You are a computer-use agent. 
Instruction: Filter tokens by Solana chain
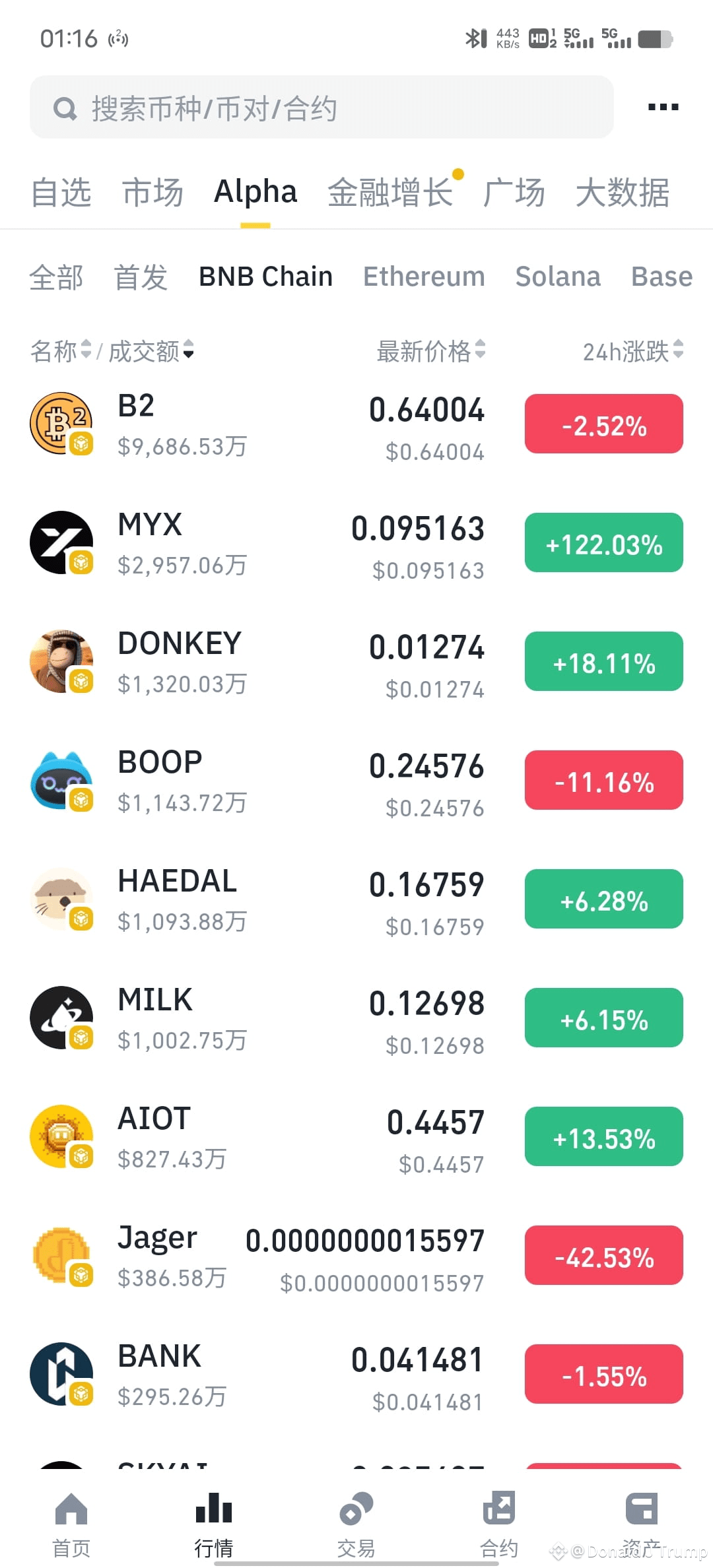click(x=558, y=277)
